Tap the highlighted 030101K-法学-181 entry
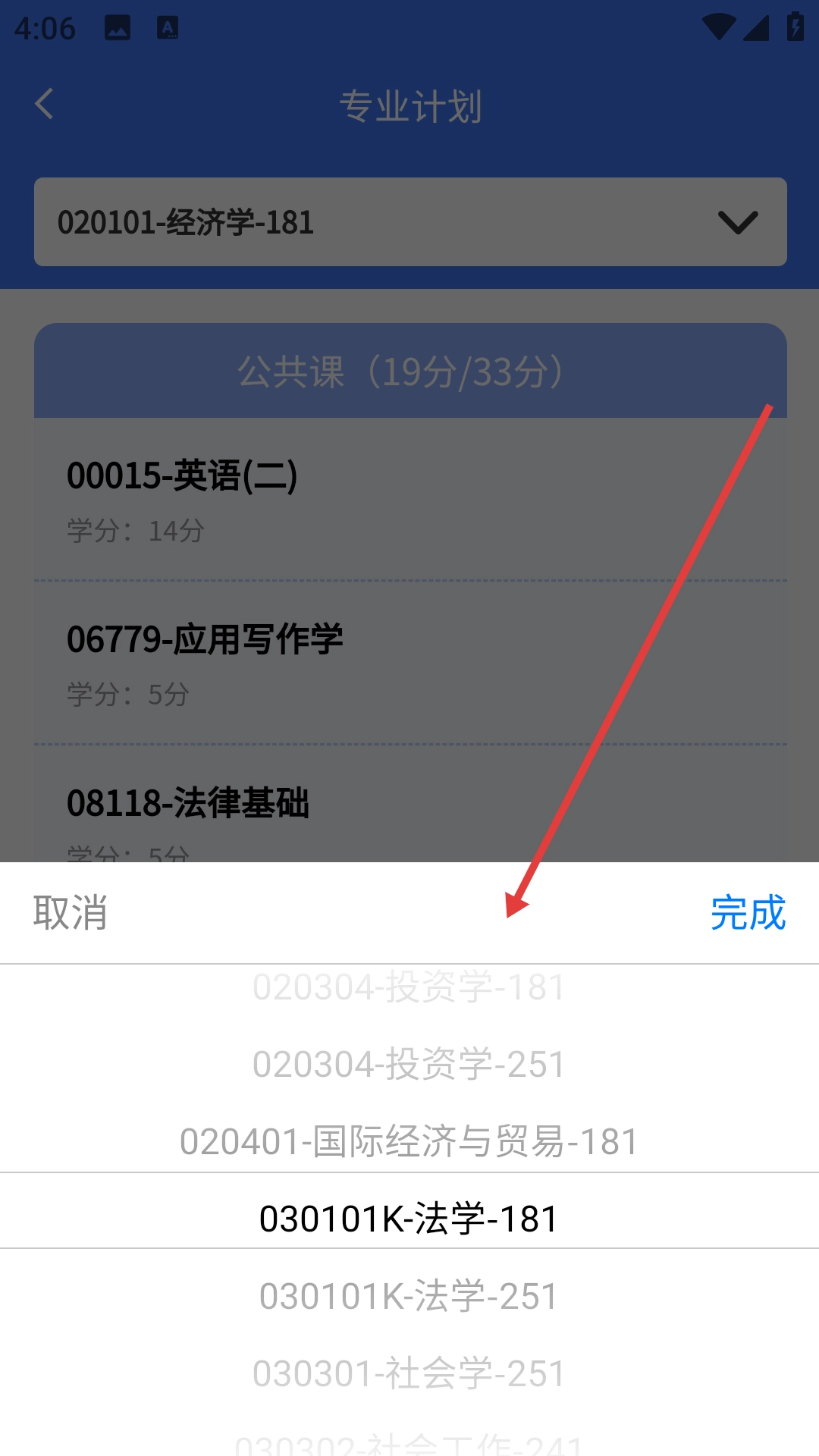819x1456 pixels. click(x=409, y=1219)
